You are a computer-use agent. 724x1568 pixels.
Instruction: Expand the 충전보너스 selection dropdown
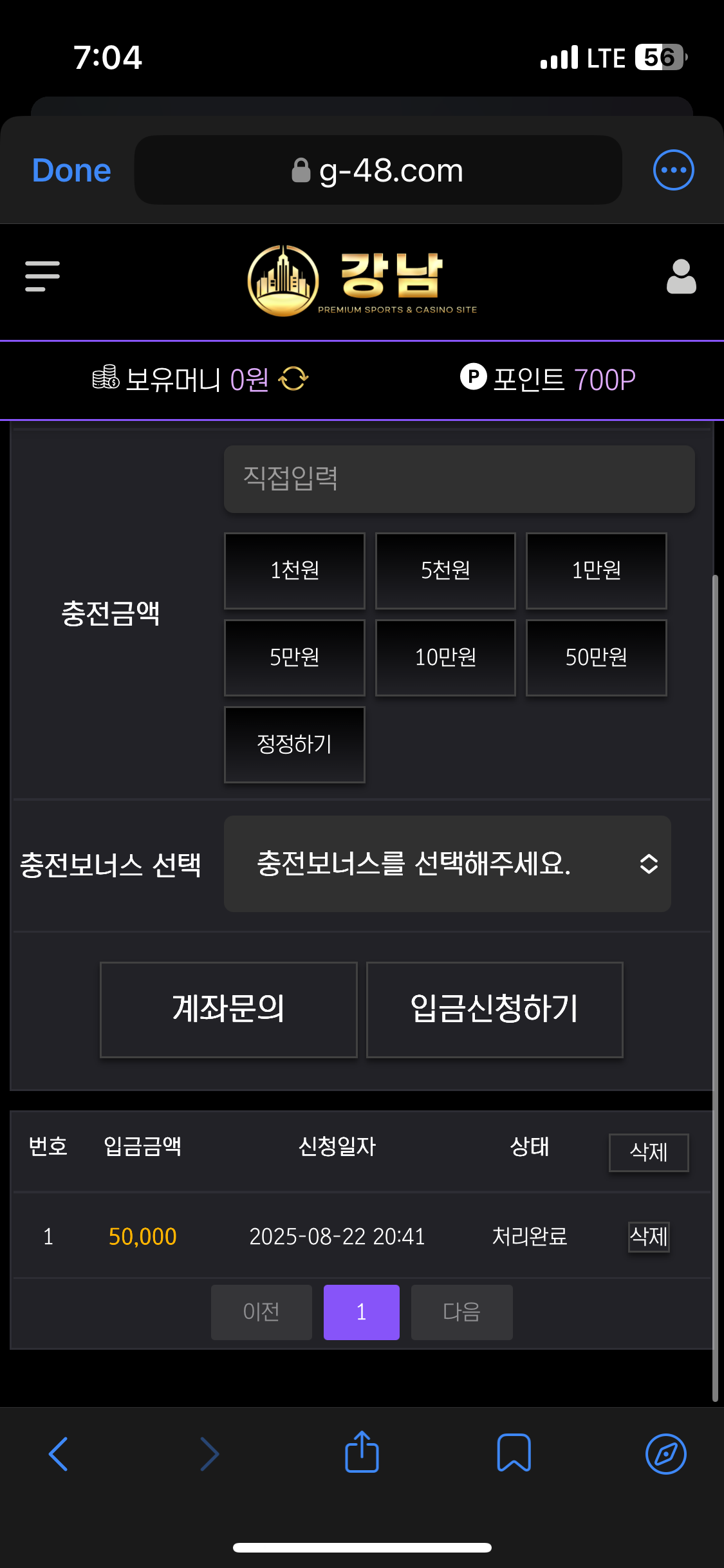[447, 864]
